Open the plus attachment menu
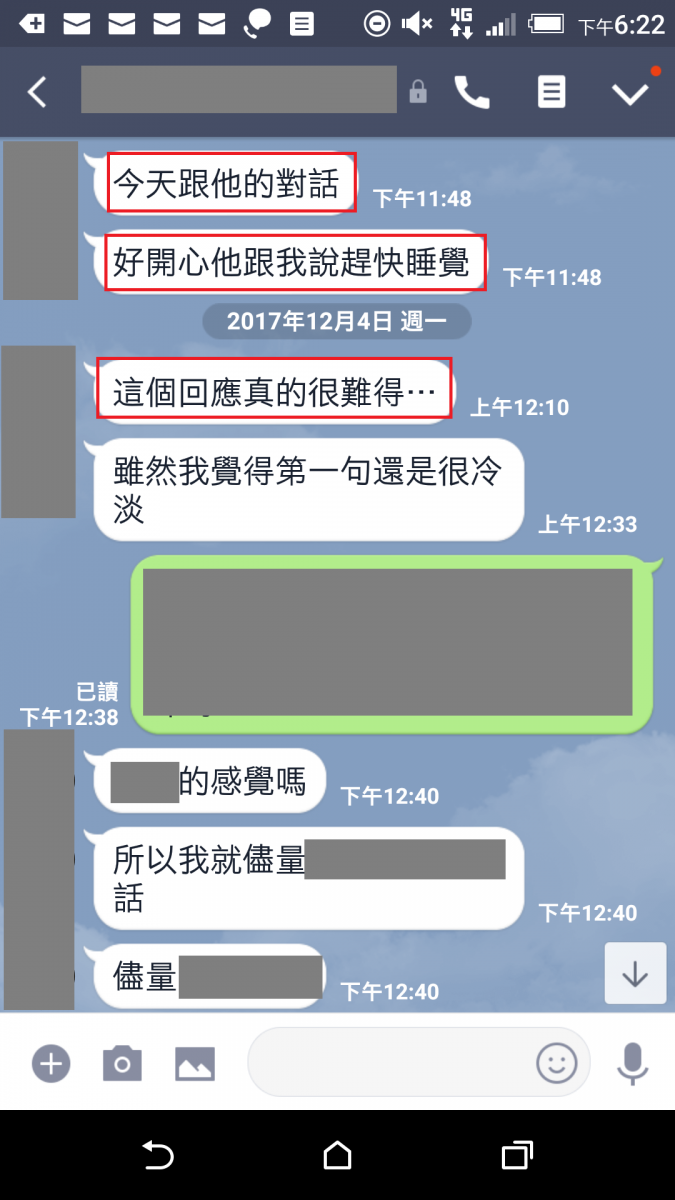Screen dimensions: 675x1200 pyautogui.click(x=50, y=1063)
